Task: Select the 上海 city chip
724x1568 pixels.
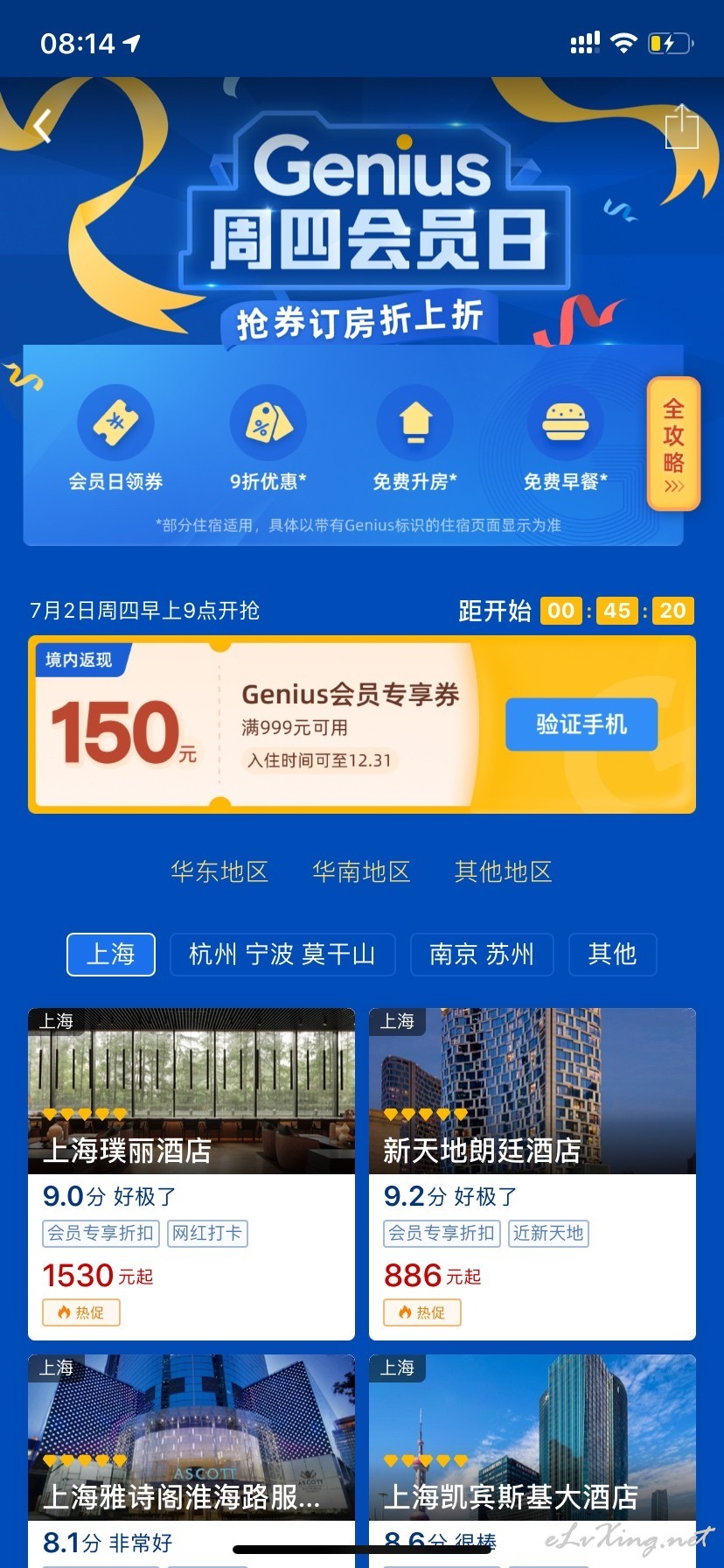Action: [111, 954]
